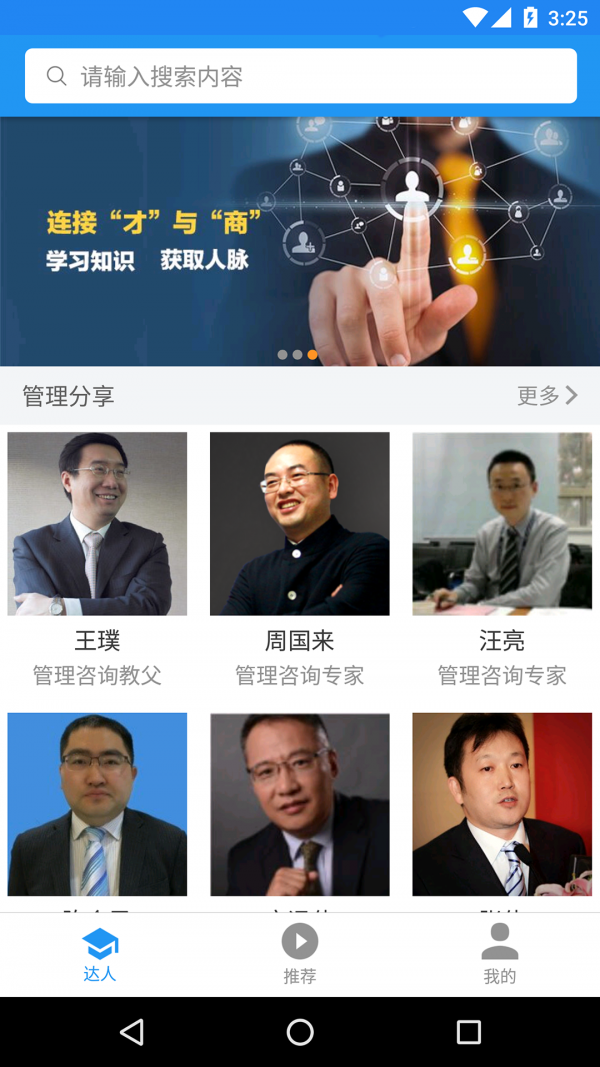Go to the 我的 tab

click(499, 955)
